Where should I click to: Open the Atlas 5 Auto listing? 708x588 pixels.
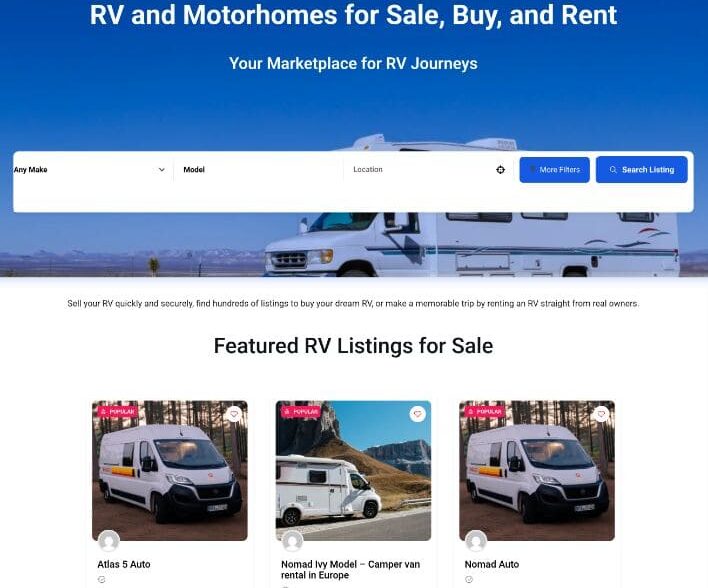pos(124,564)
